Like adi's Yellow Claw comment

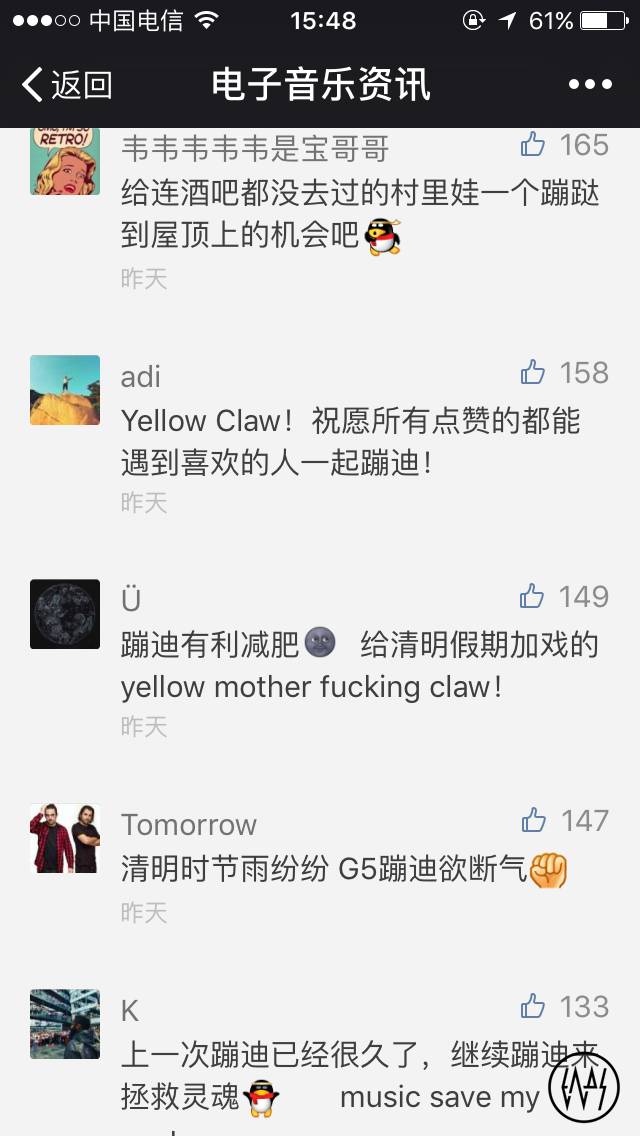point(533,373)
